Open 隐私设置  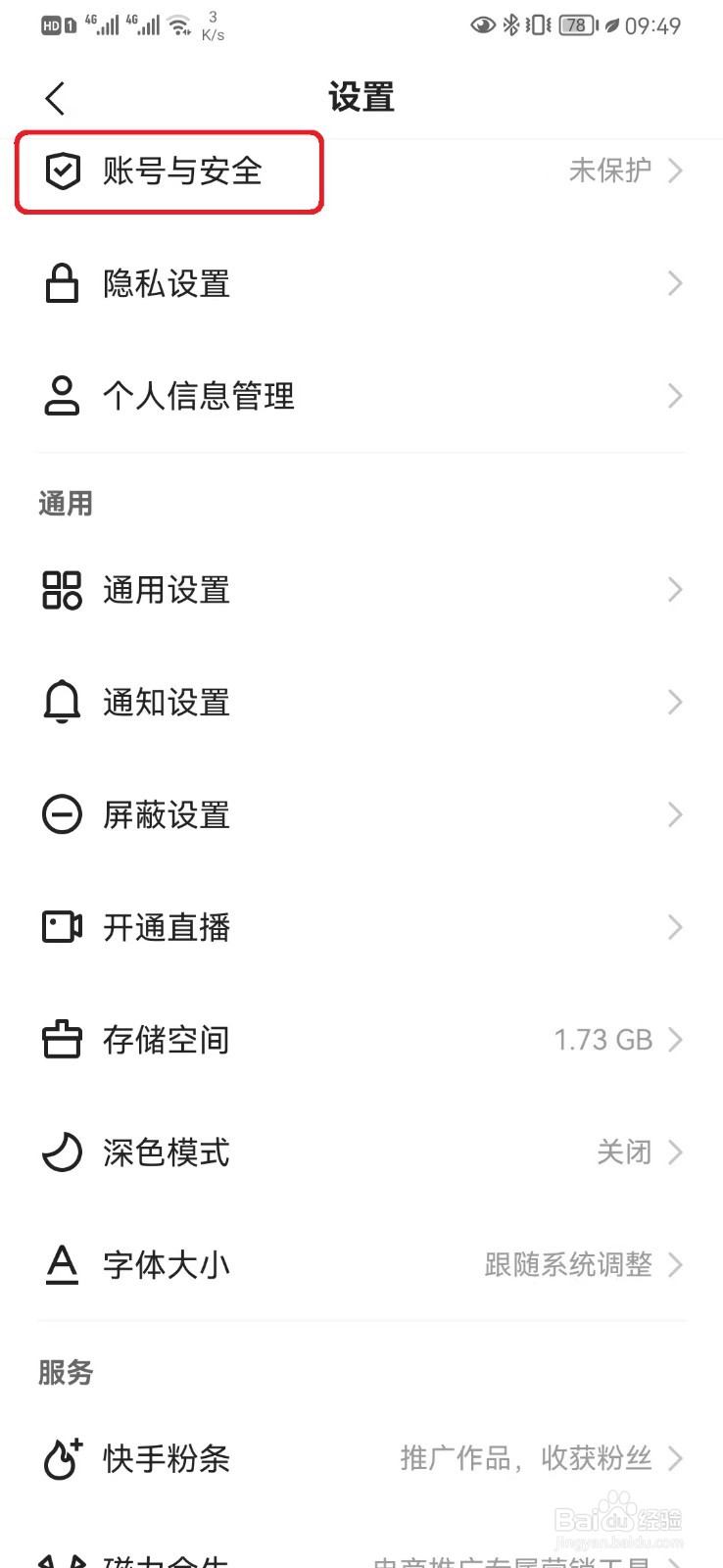coord(361,284)
